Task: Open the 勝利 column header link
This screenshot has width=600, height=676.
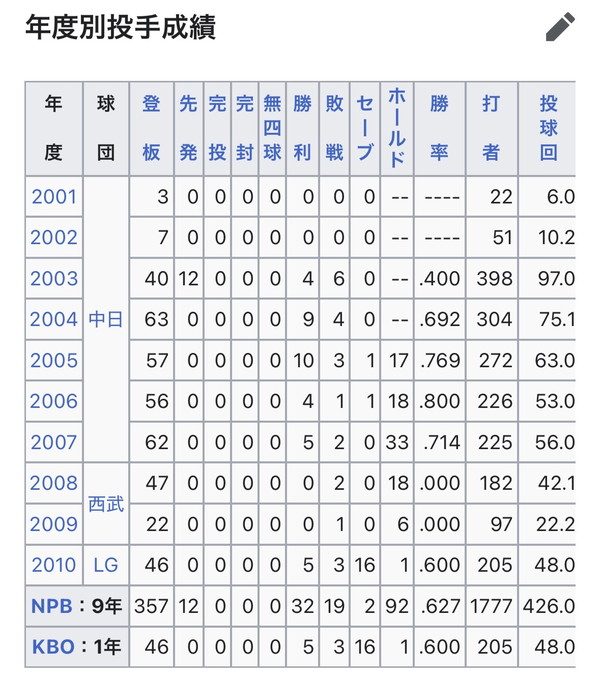Action: [302, 128]
